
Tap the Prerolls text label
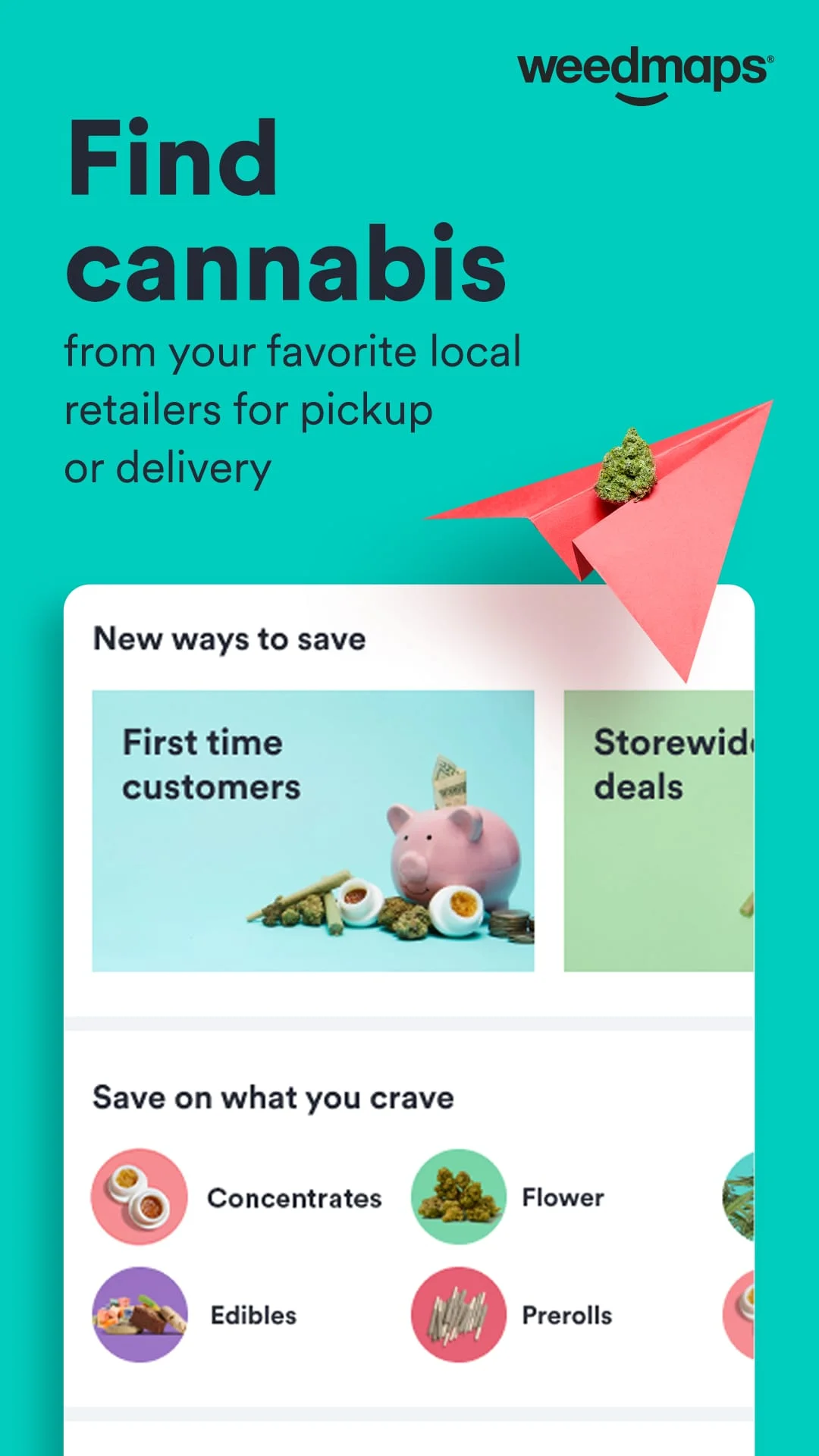(567, 1316)
